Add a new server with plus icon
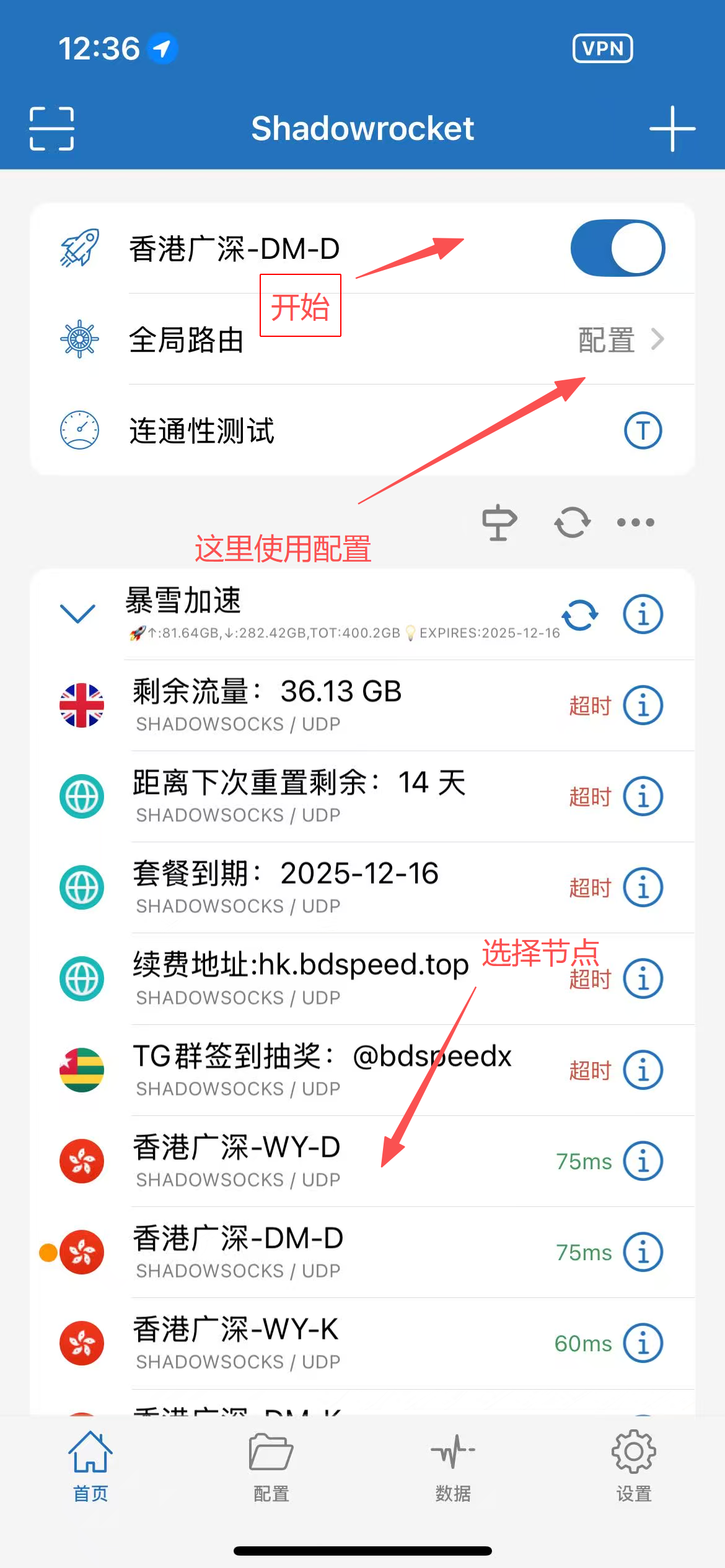725x1568 pixels. [x=672, y=129]
